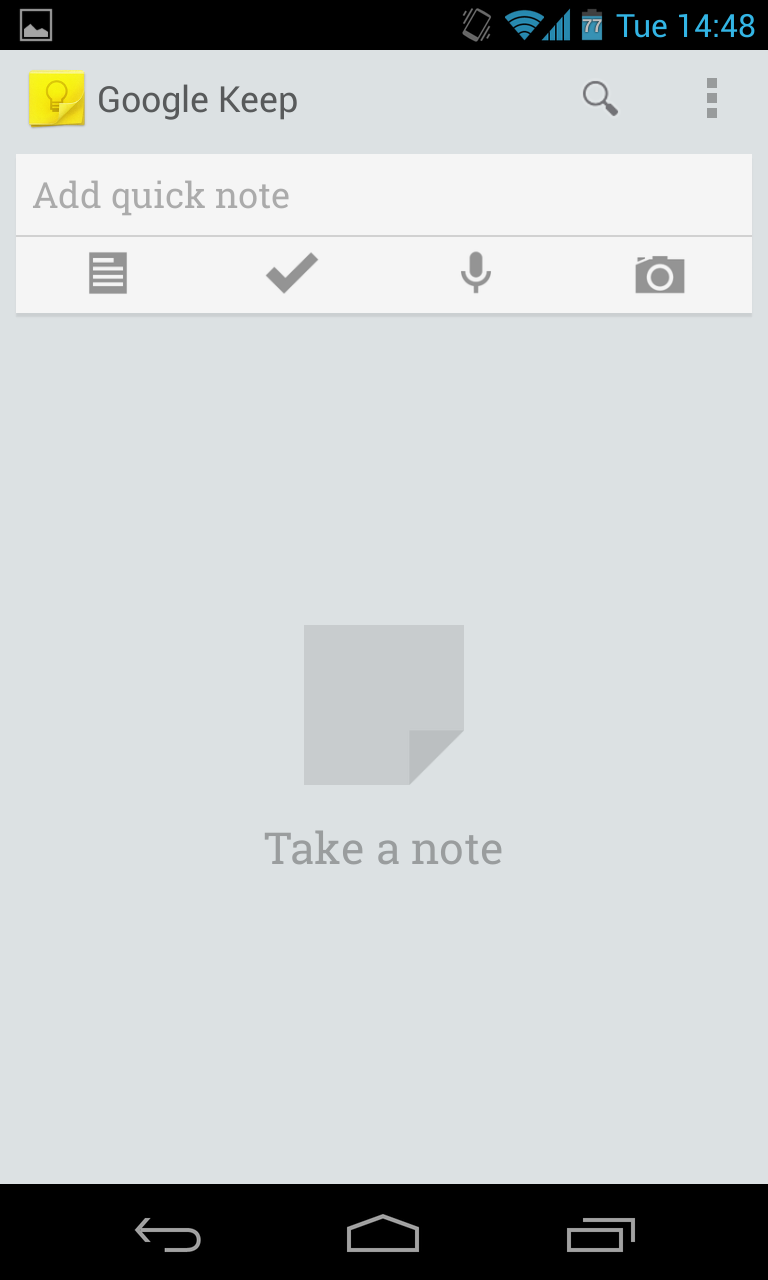
Task: Go to the home screen
Action: 383,1233
